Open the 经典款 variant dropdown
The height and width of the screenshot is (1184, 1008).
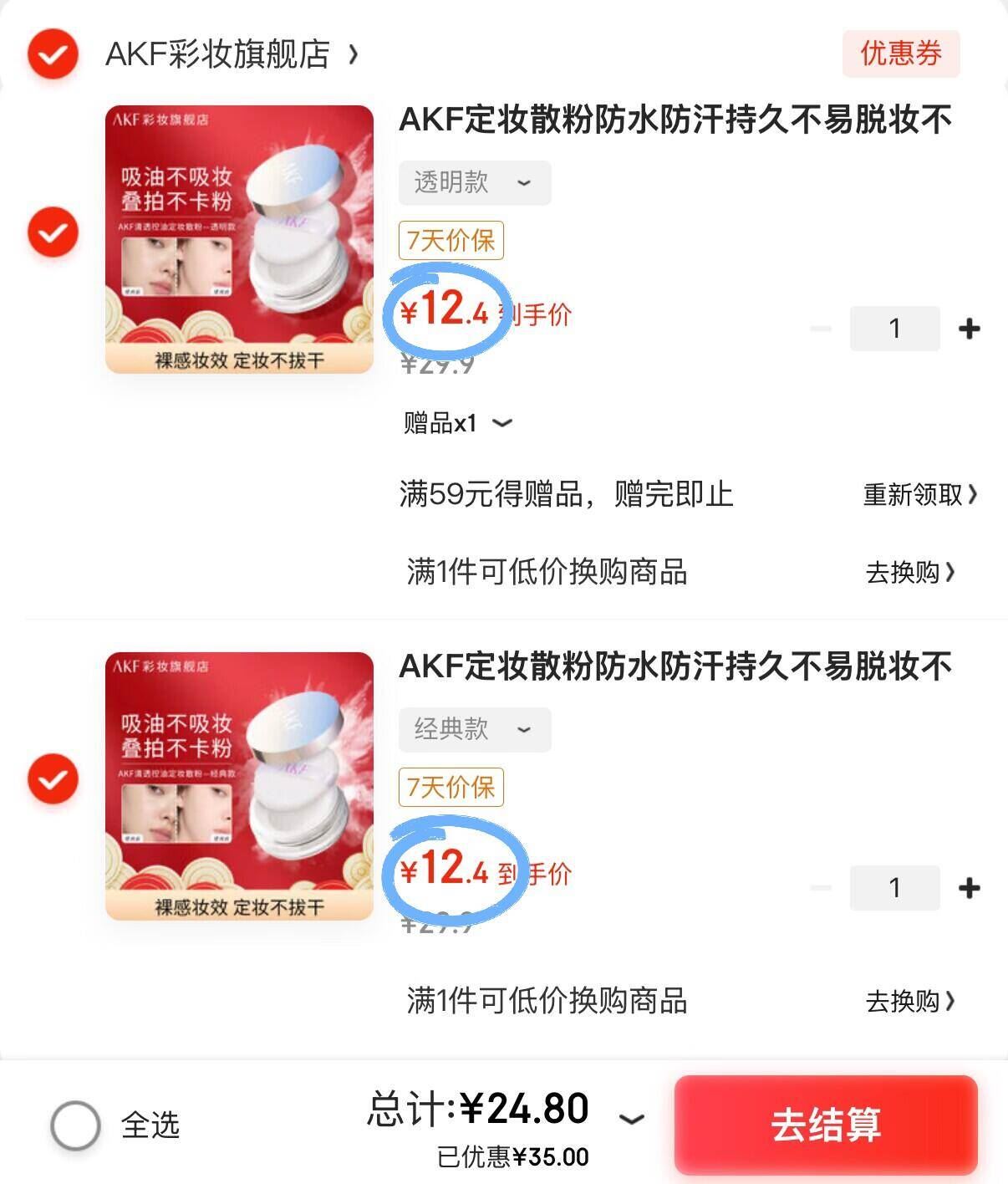(474, 729)
